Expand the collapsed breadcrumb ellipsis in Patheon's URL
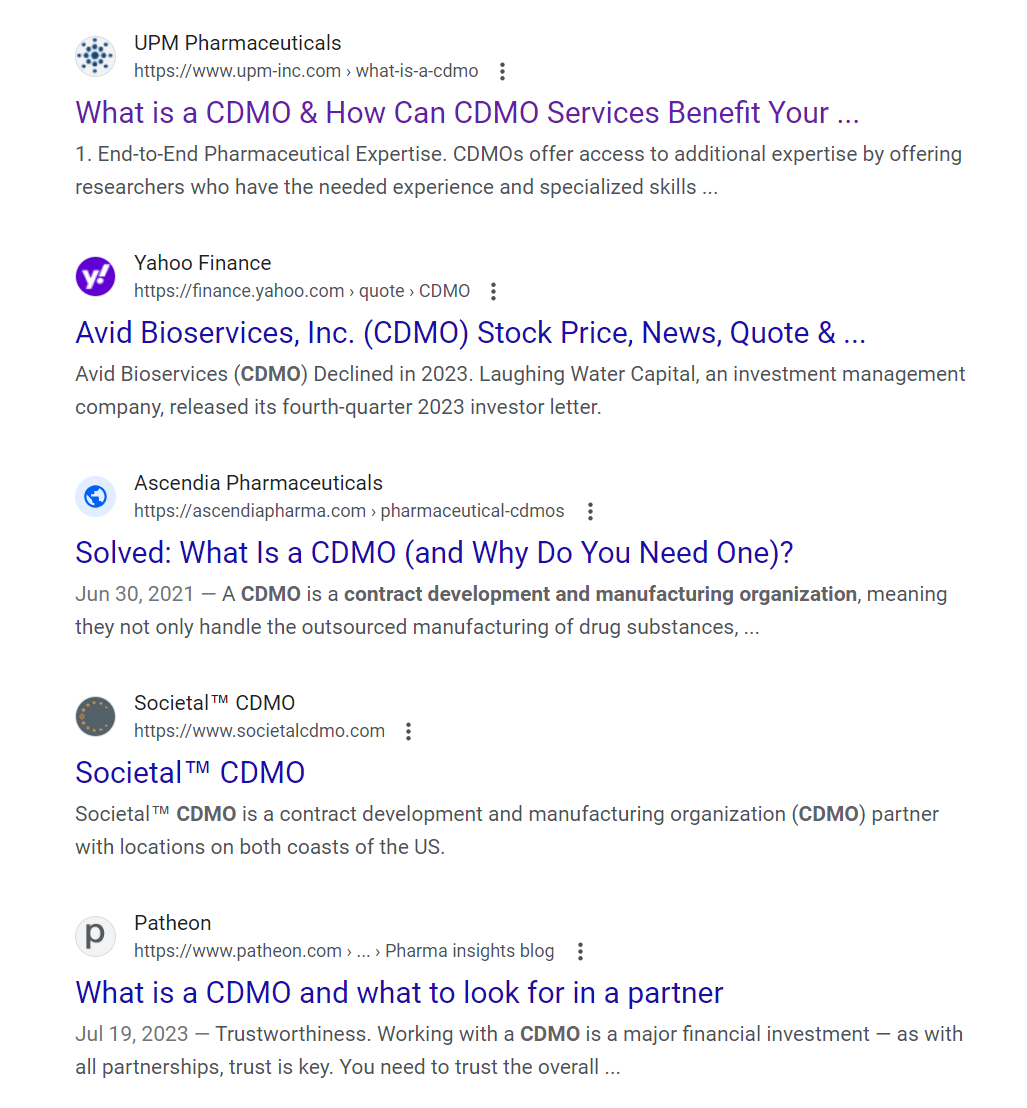 coord(361,951)
